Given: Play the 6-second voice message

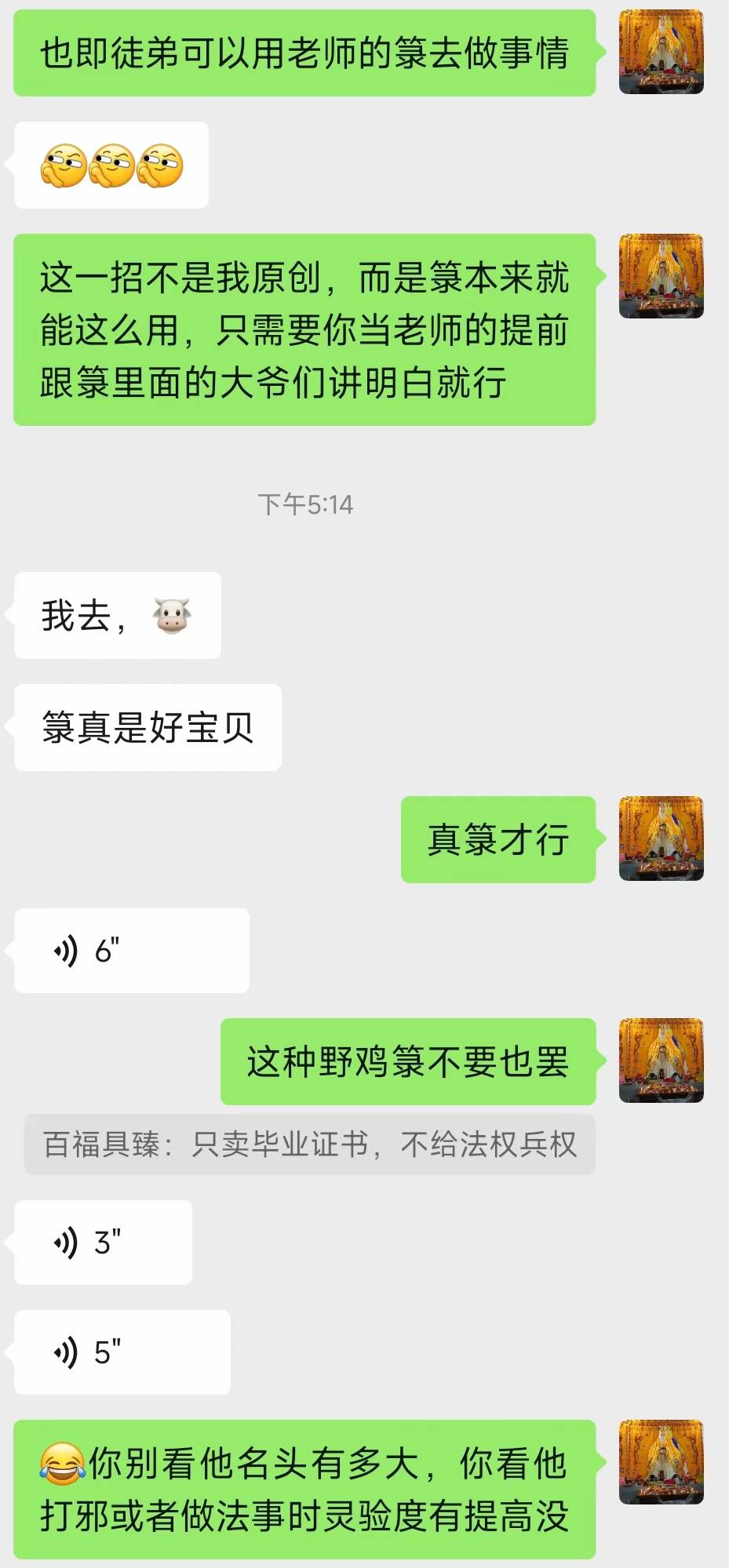Looking at the screenshot, I should (132, 951).
